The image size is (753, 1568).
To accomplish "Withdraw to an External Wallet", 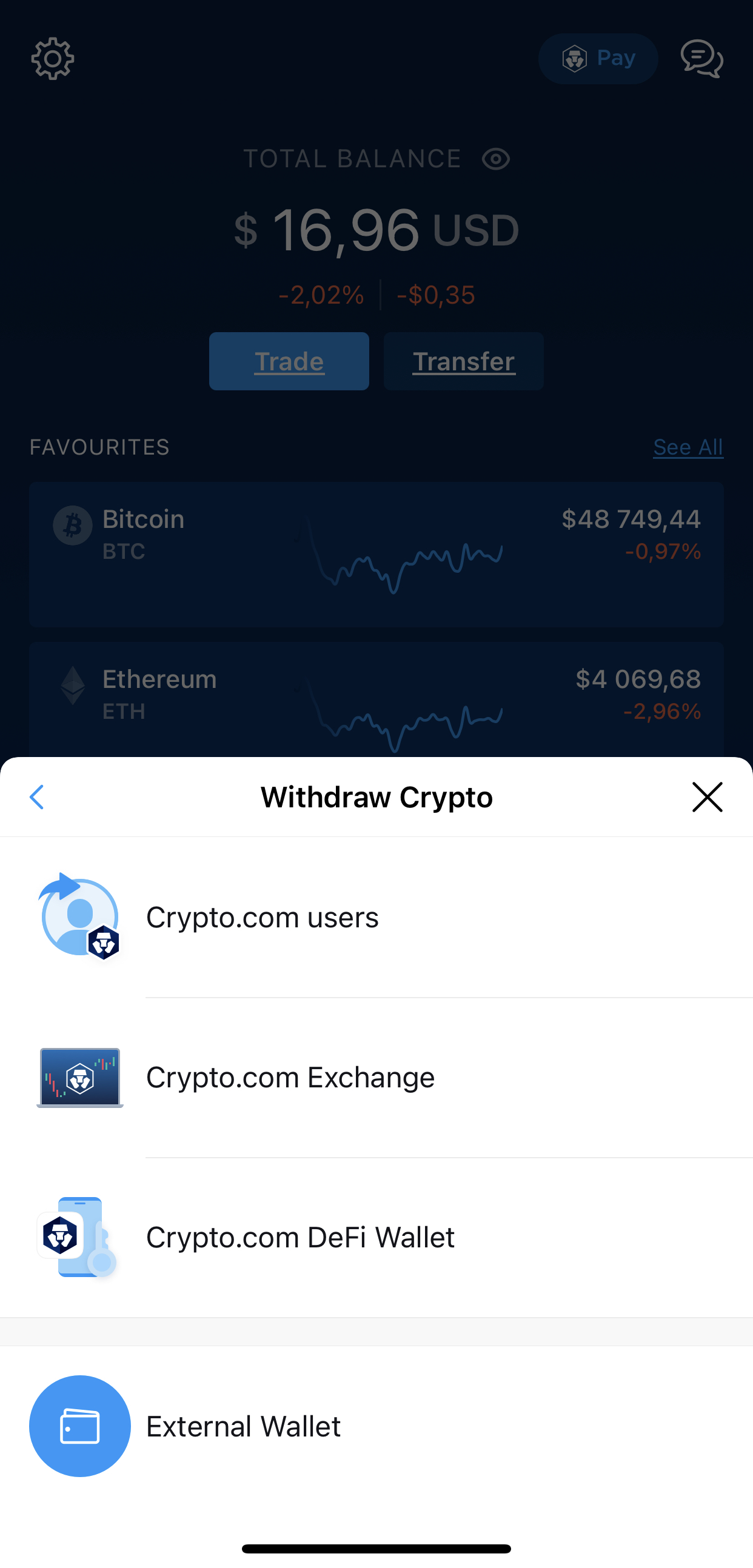I will (x=376, y=1426).
